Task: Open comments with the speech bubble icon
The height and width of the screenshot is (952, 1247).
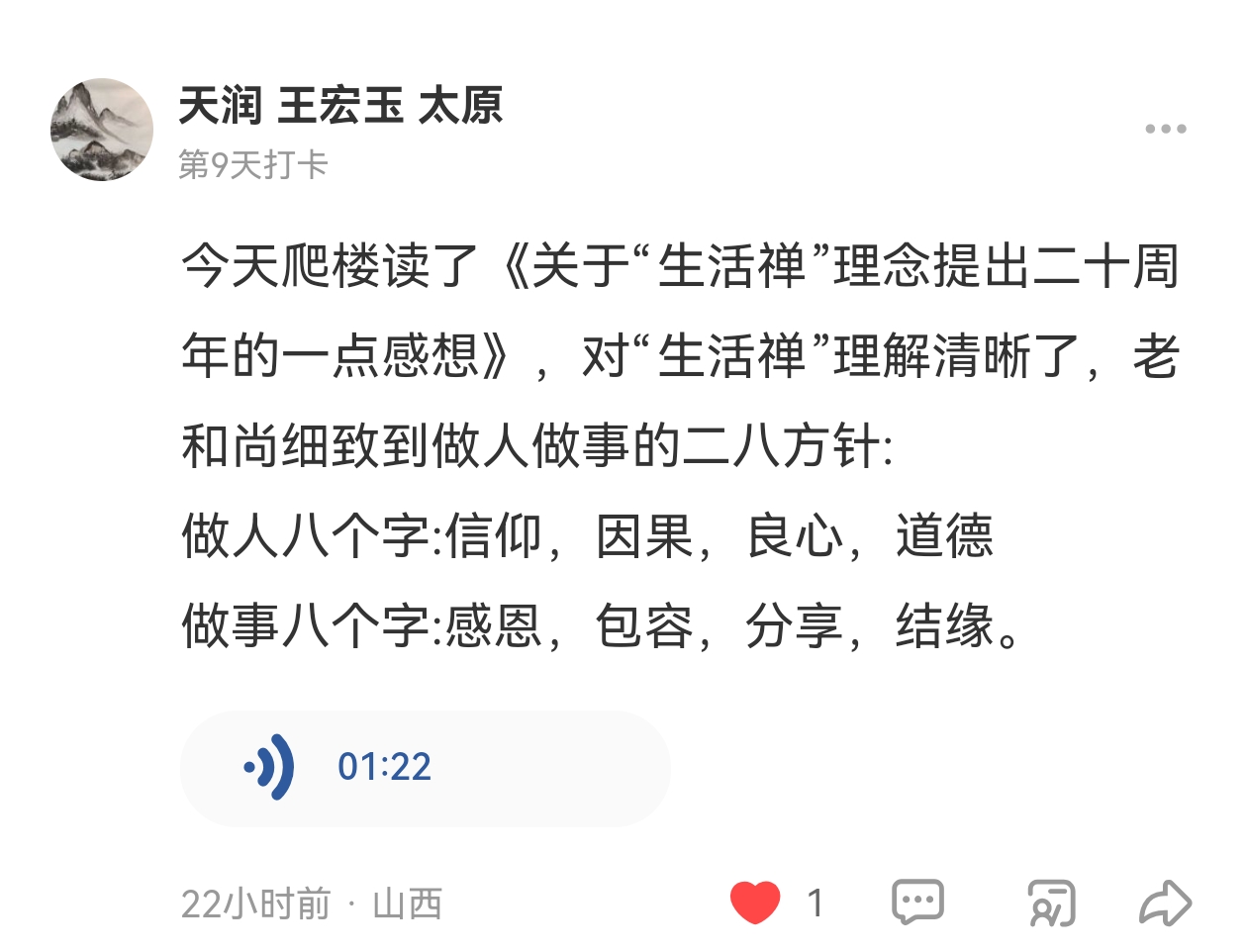Action: tap(917, 903)
